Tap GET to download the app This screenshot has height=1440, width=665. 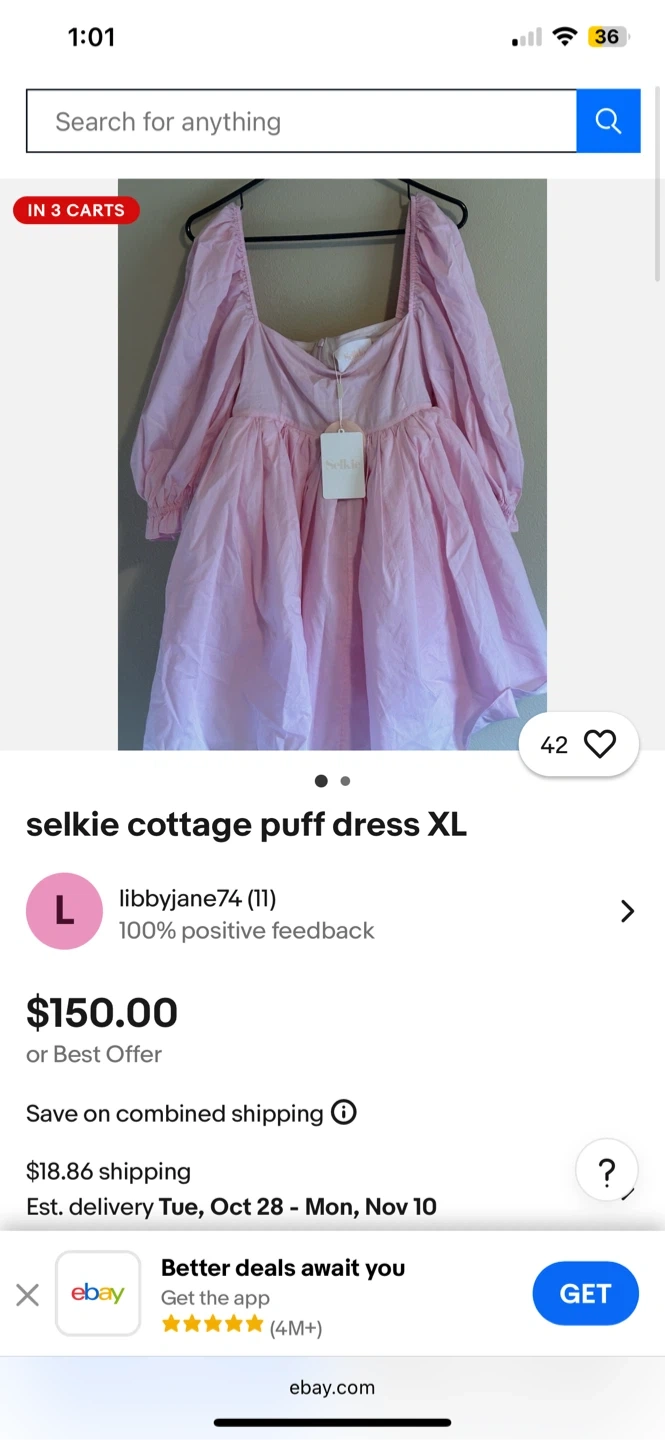585,1293
